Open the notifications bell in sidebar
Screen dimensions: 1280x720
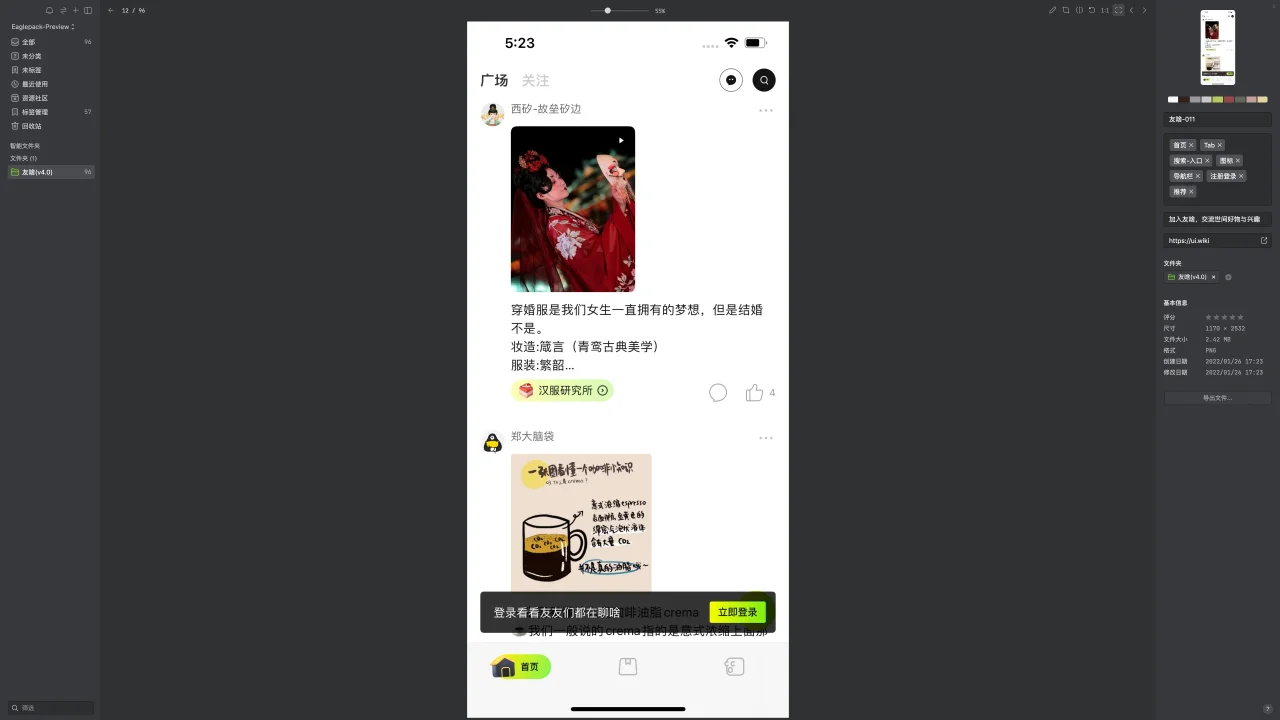pyautogui.click(x=50, y=10)
